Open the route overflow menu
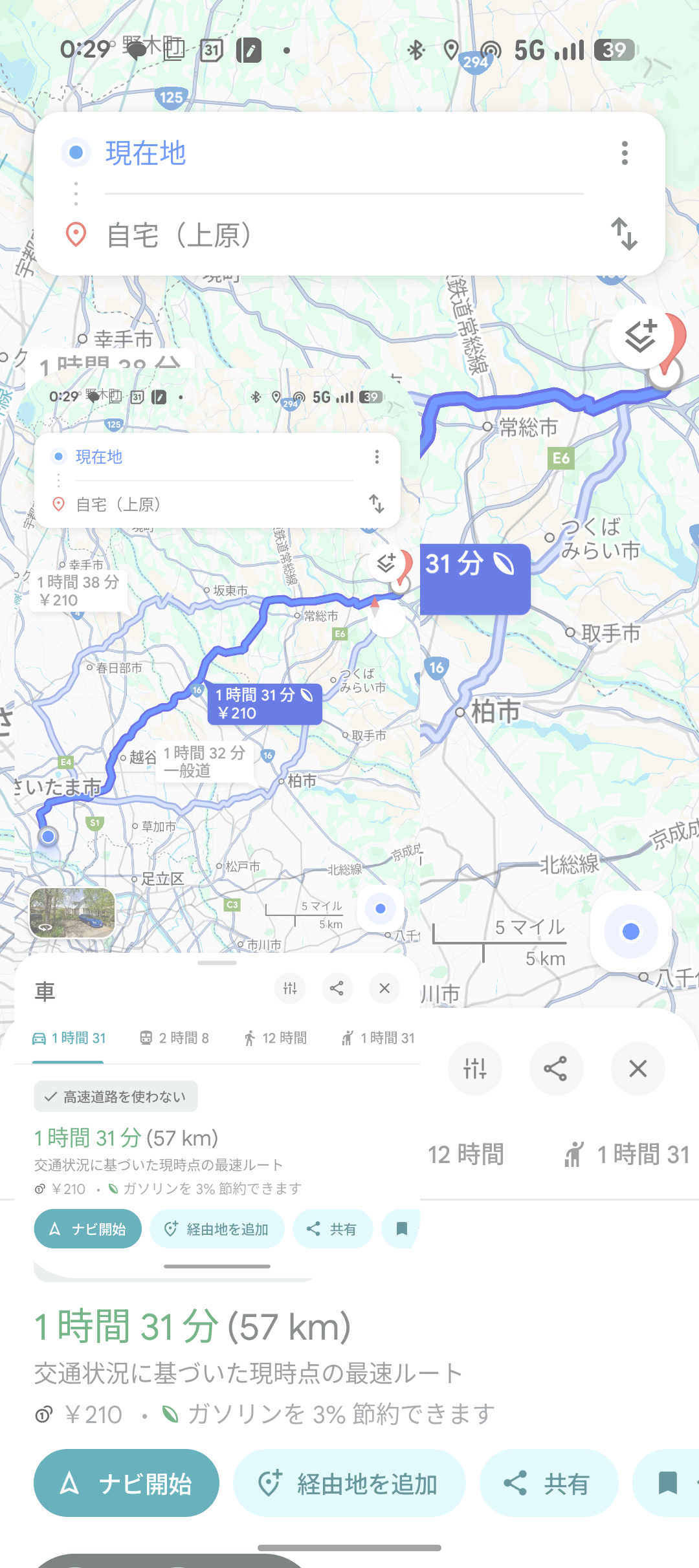Image resolution: width=699 pixels, height=1568 pixels. coord(625,153)
